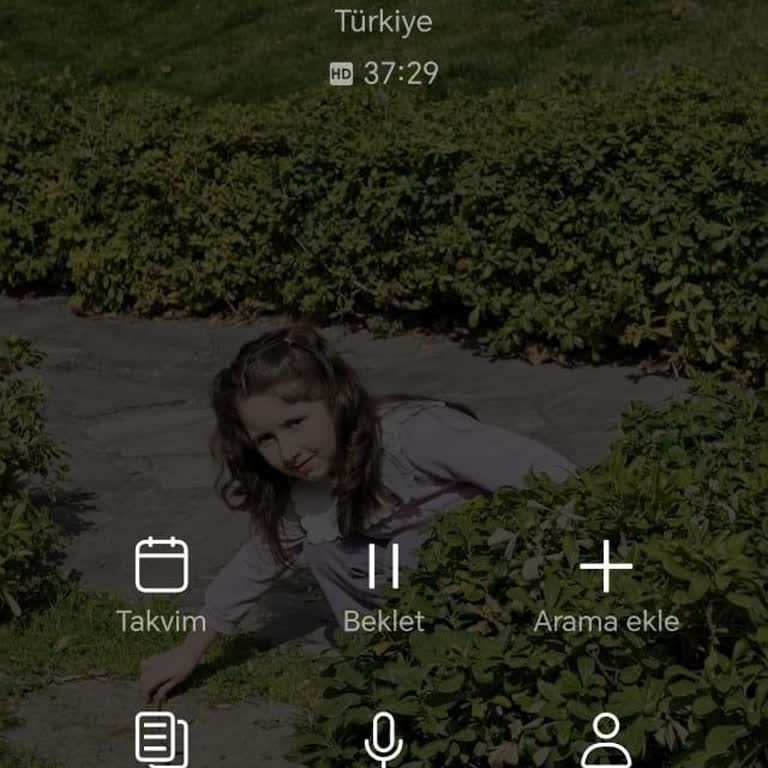Open Takvim calendar during the call
Viewport: 768px width, 768px height.
point(161,567)
